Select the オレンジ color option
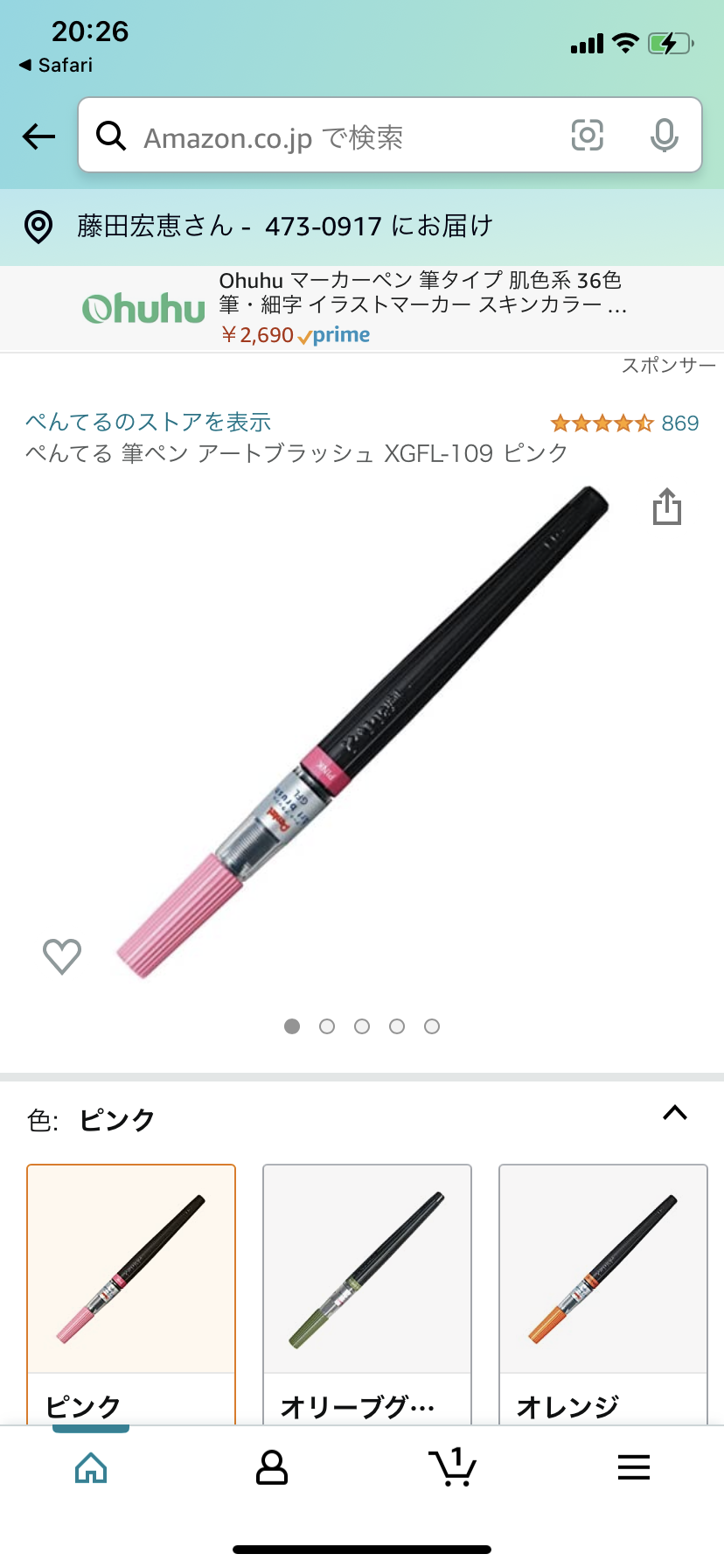The width and height of the screenshot is (724, 1568). point(603,1294)
